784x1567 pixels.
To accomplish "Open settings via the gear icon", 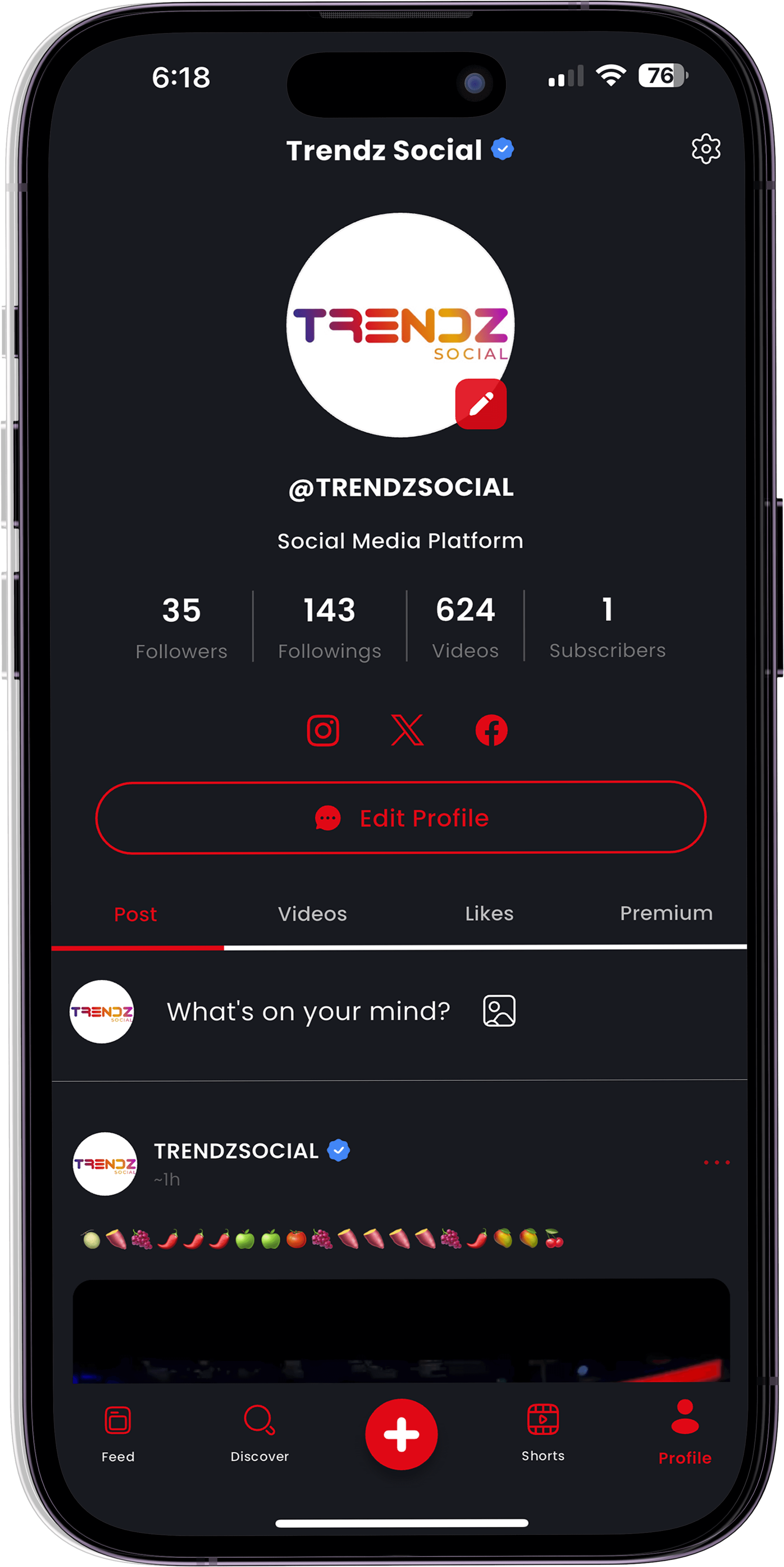I will (706, 149).
